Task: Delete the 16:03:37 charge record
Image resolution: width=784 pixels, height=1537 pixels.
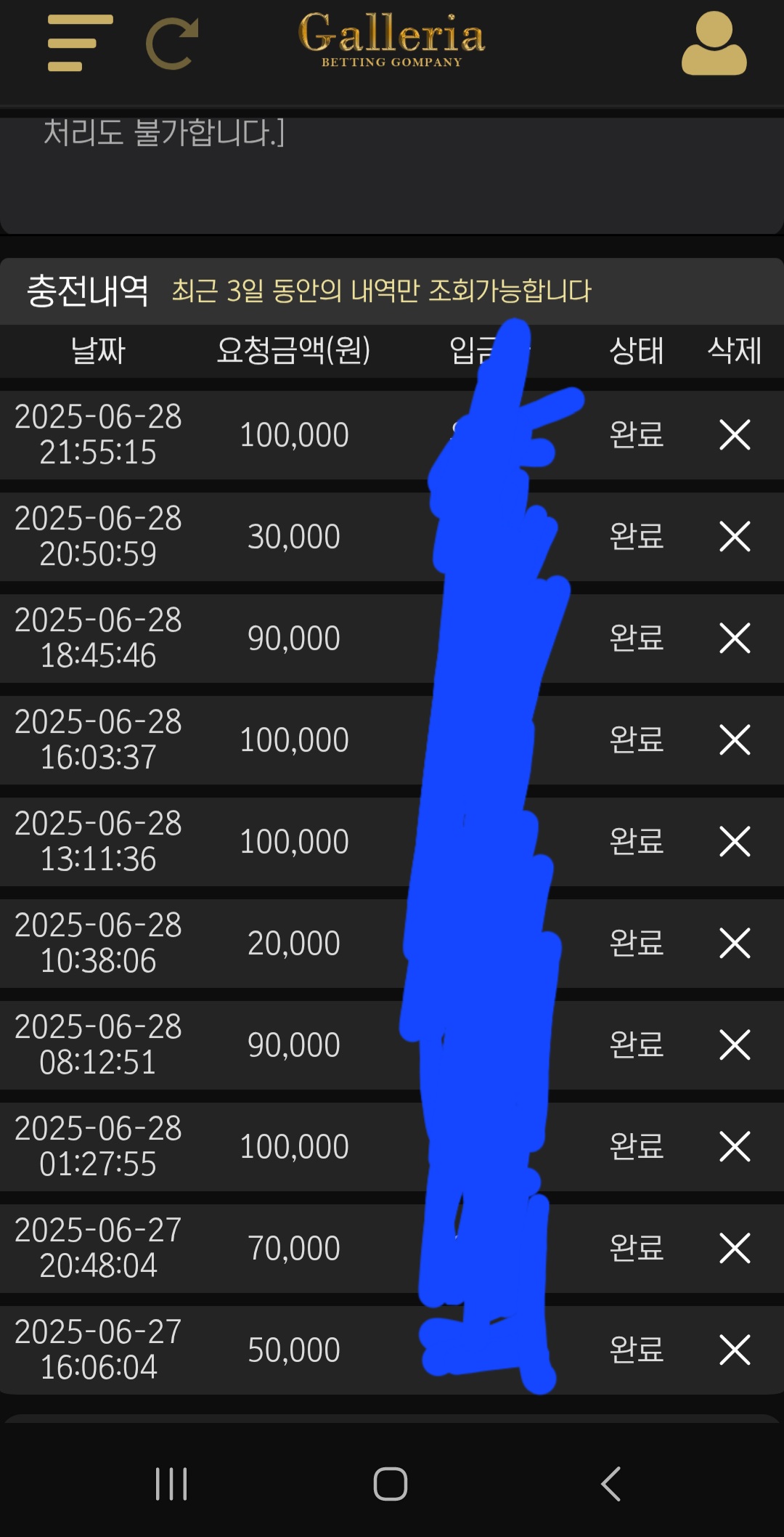Action: pos(735,740)
